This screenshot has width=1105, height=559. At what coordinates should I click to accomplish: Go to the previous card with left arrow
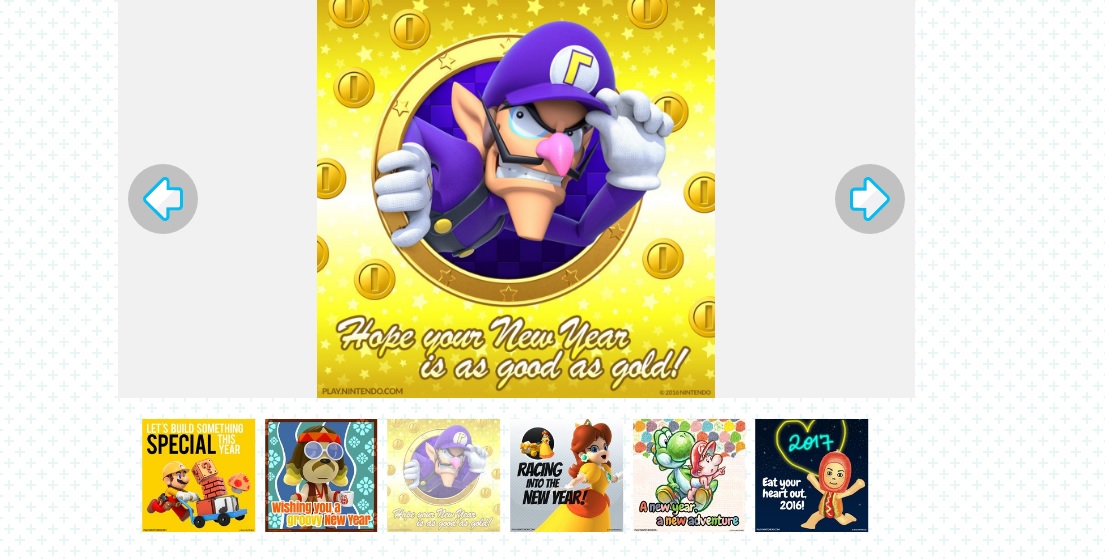(163, 199)
